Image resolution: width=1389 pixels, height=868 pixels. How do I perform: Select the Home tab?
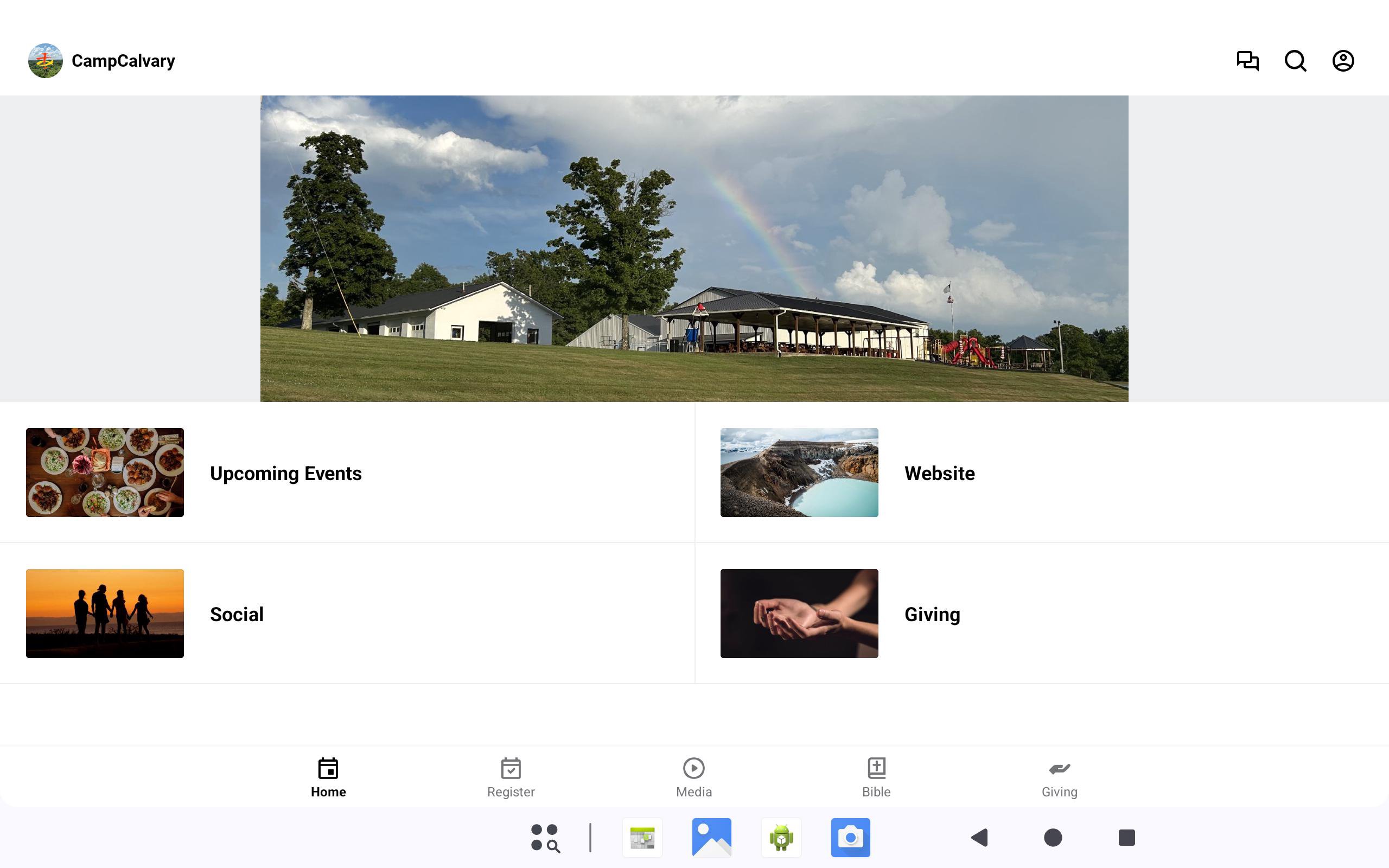click(x=328, y=777)
